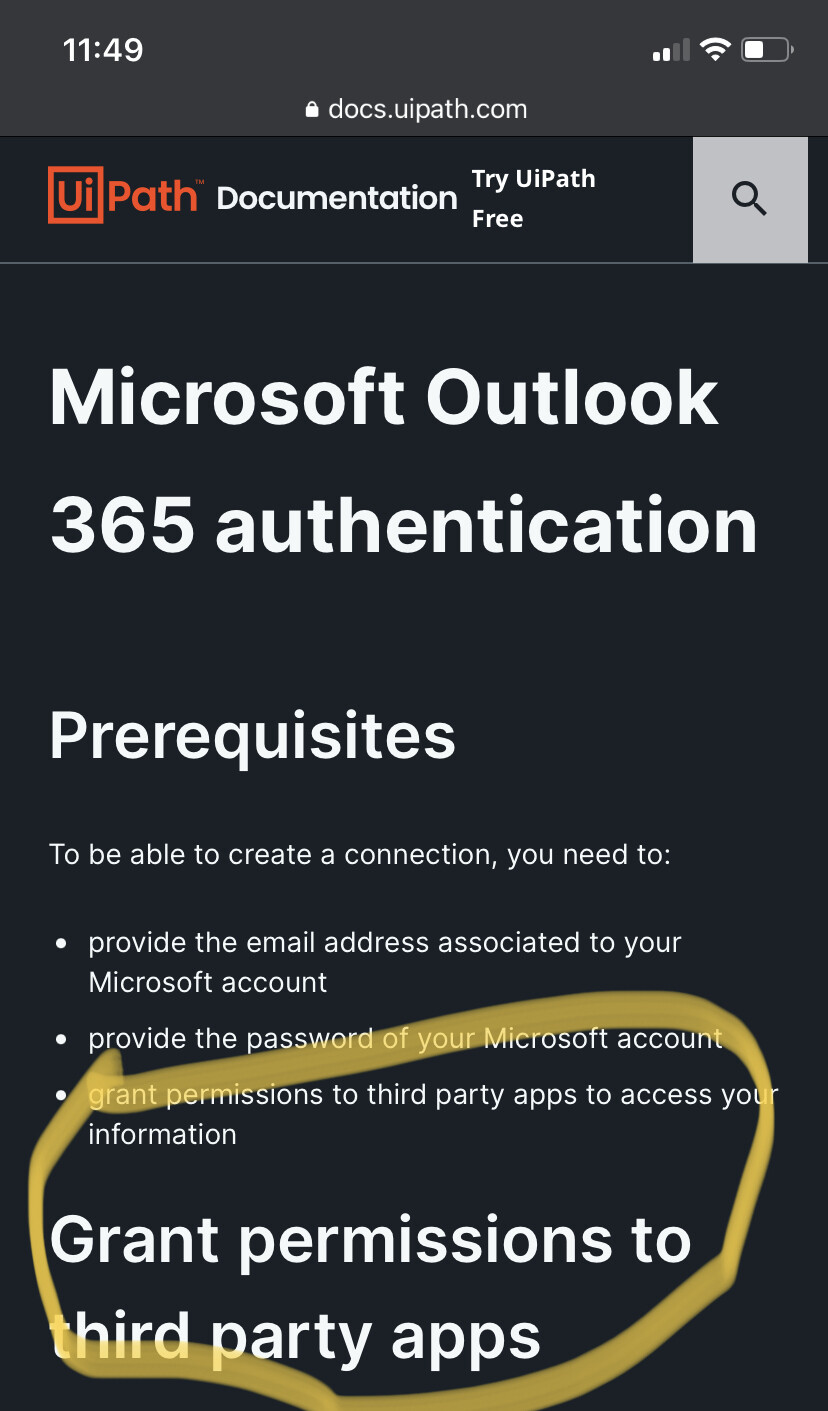Tap the cellular signal bars icon
This screenshot has height=1411, width=828.
(670, 50)
